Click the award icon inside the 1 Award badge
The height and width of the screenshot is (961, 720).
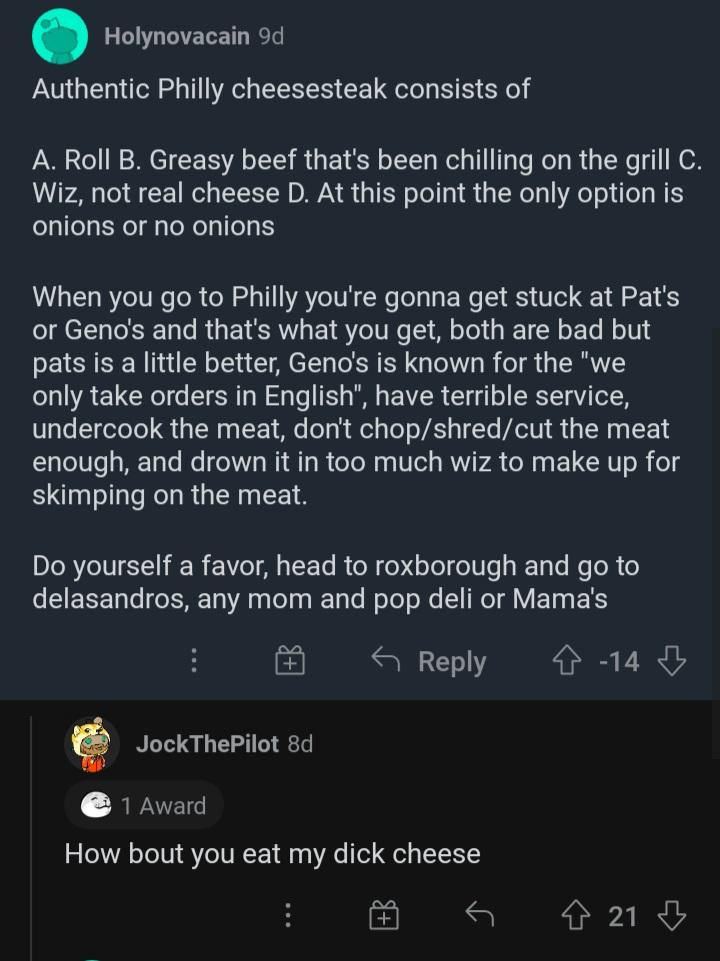click(x=96, y=804)
